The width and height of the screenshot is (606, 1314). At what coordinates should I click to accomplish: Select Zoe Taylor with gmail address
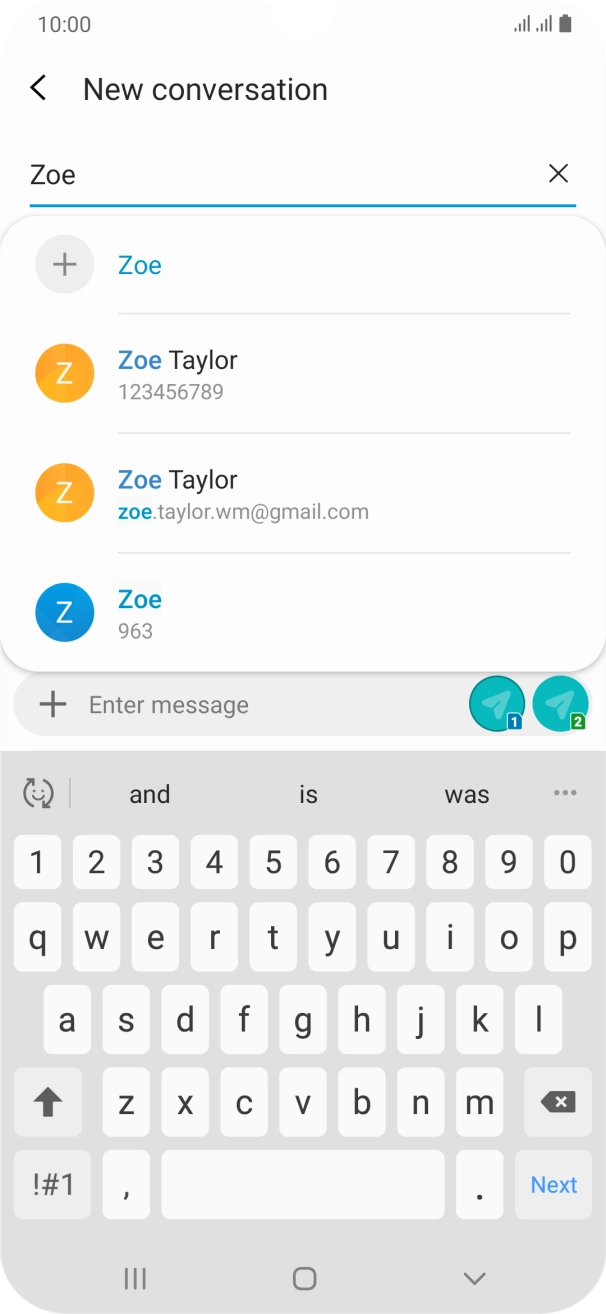point(300,494)
